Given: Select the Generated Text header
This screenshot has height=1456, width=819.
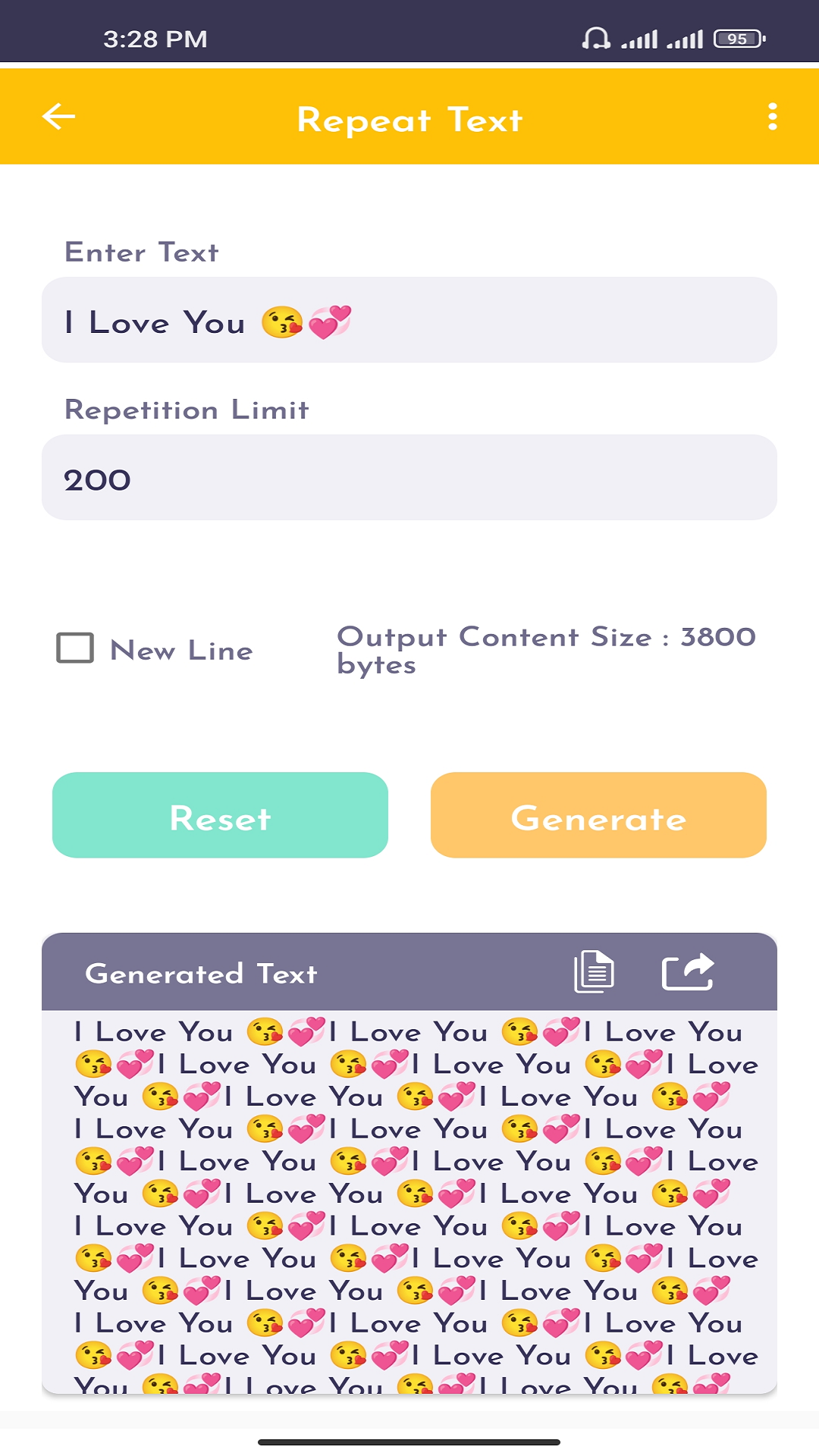Looking at the screenshot, I should pyautogui.click(x=202, y=974).
